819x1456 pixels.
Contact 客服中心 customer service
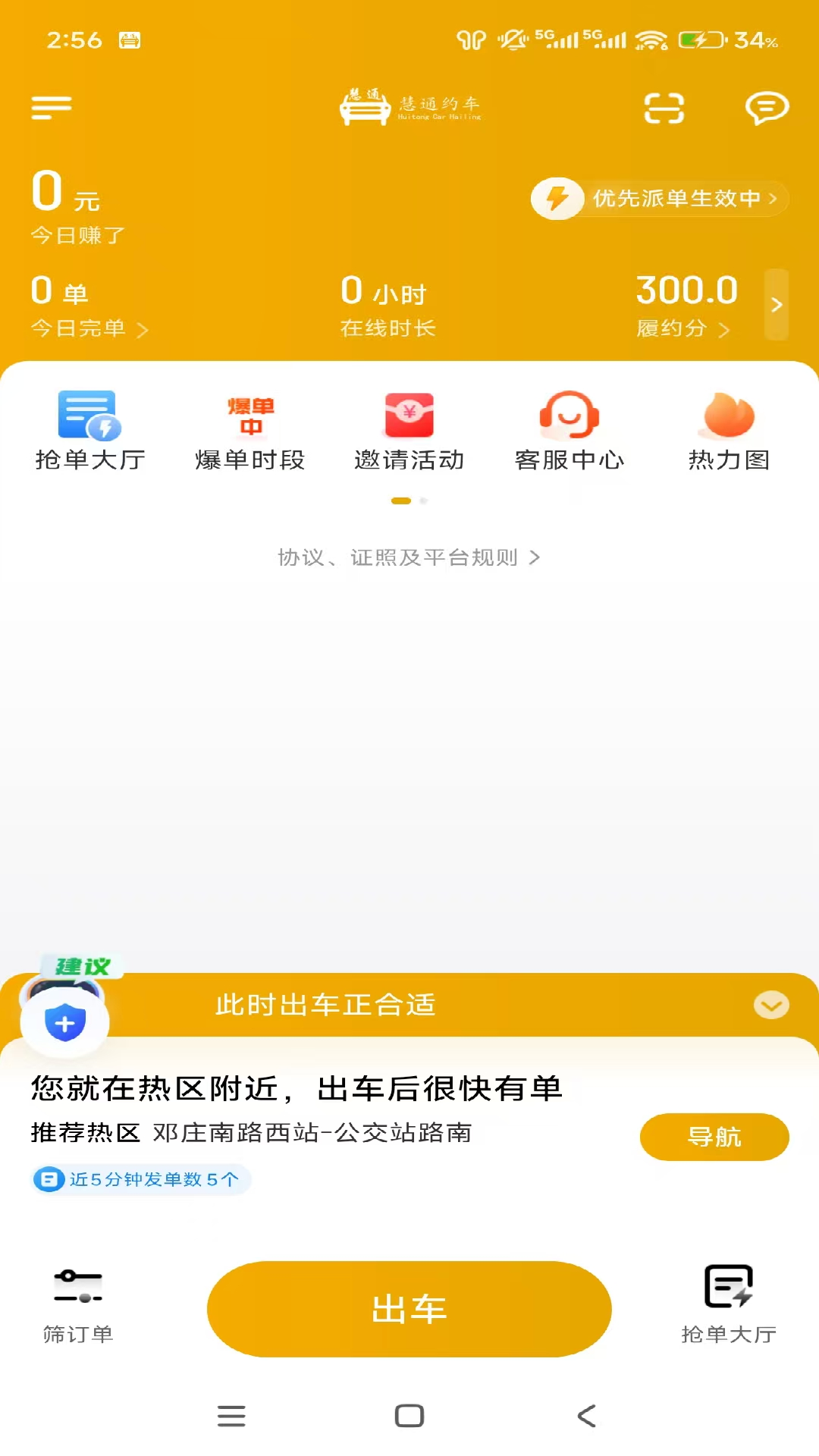570,428
